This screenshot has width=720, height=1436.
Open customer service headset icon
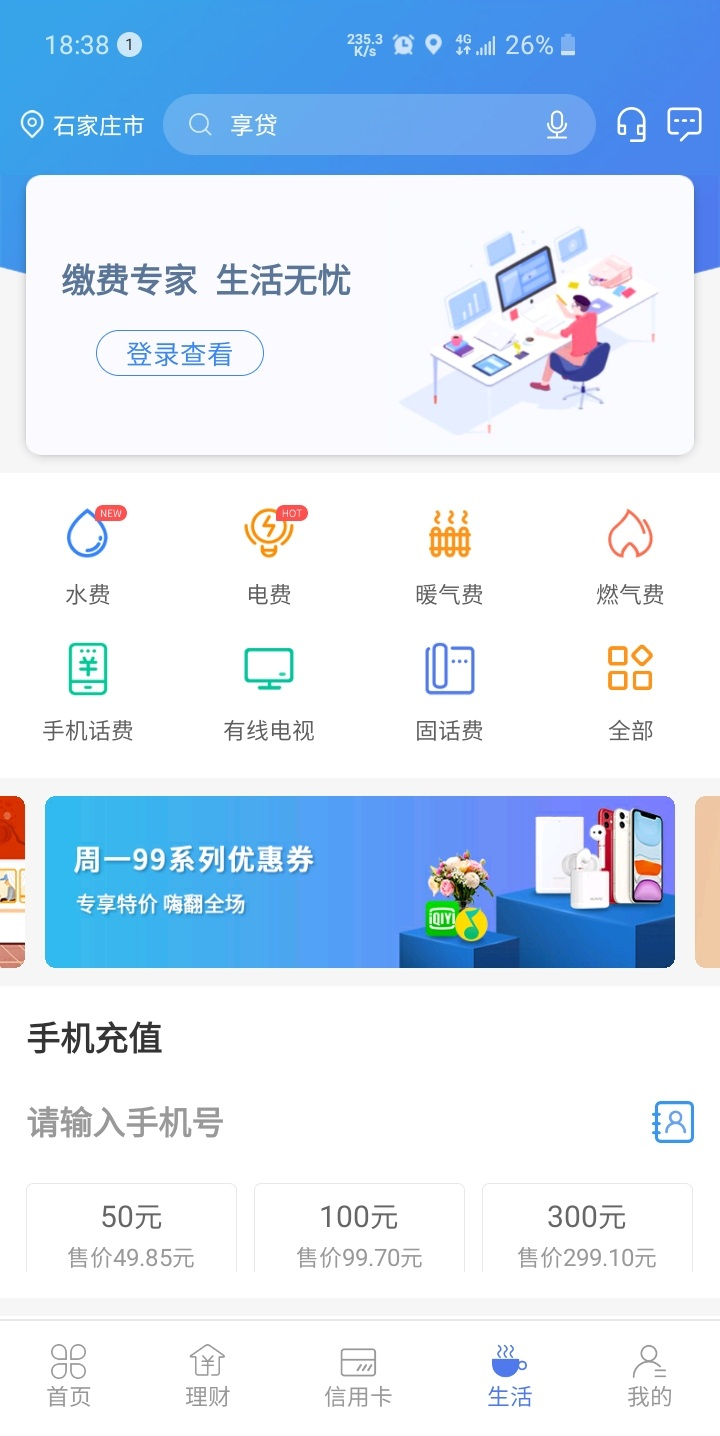[x=631, y=125]
